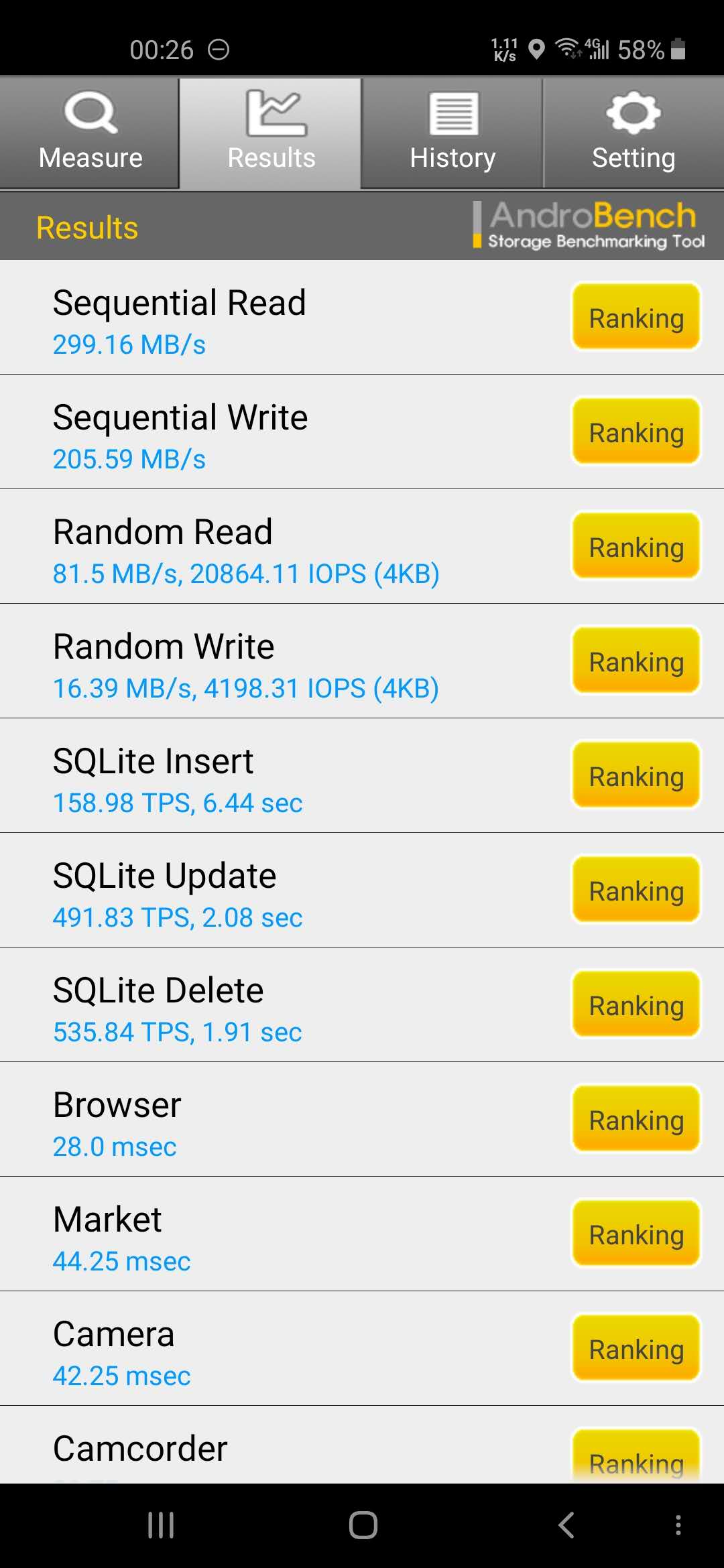
Task: View ranking for Sequential Read
Action: [636, 317]
